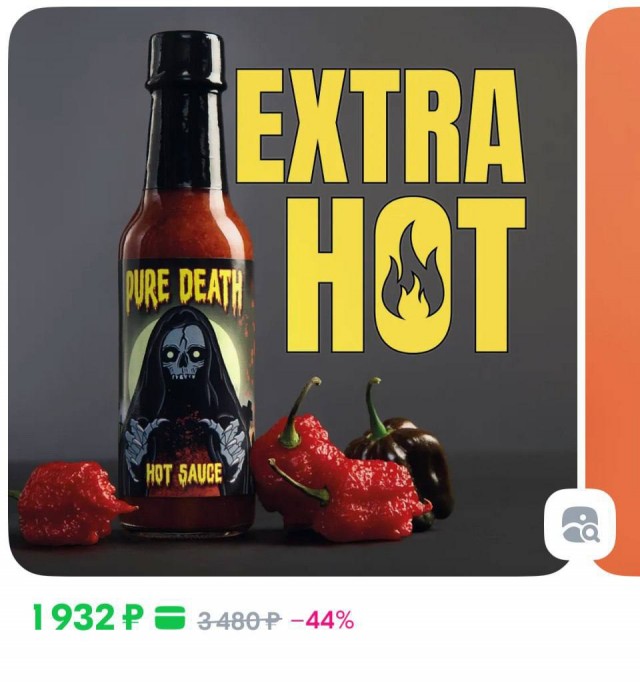
Task: Open the next orange product image
Action: tap(616, 290)
